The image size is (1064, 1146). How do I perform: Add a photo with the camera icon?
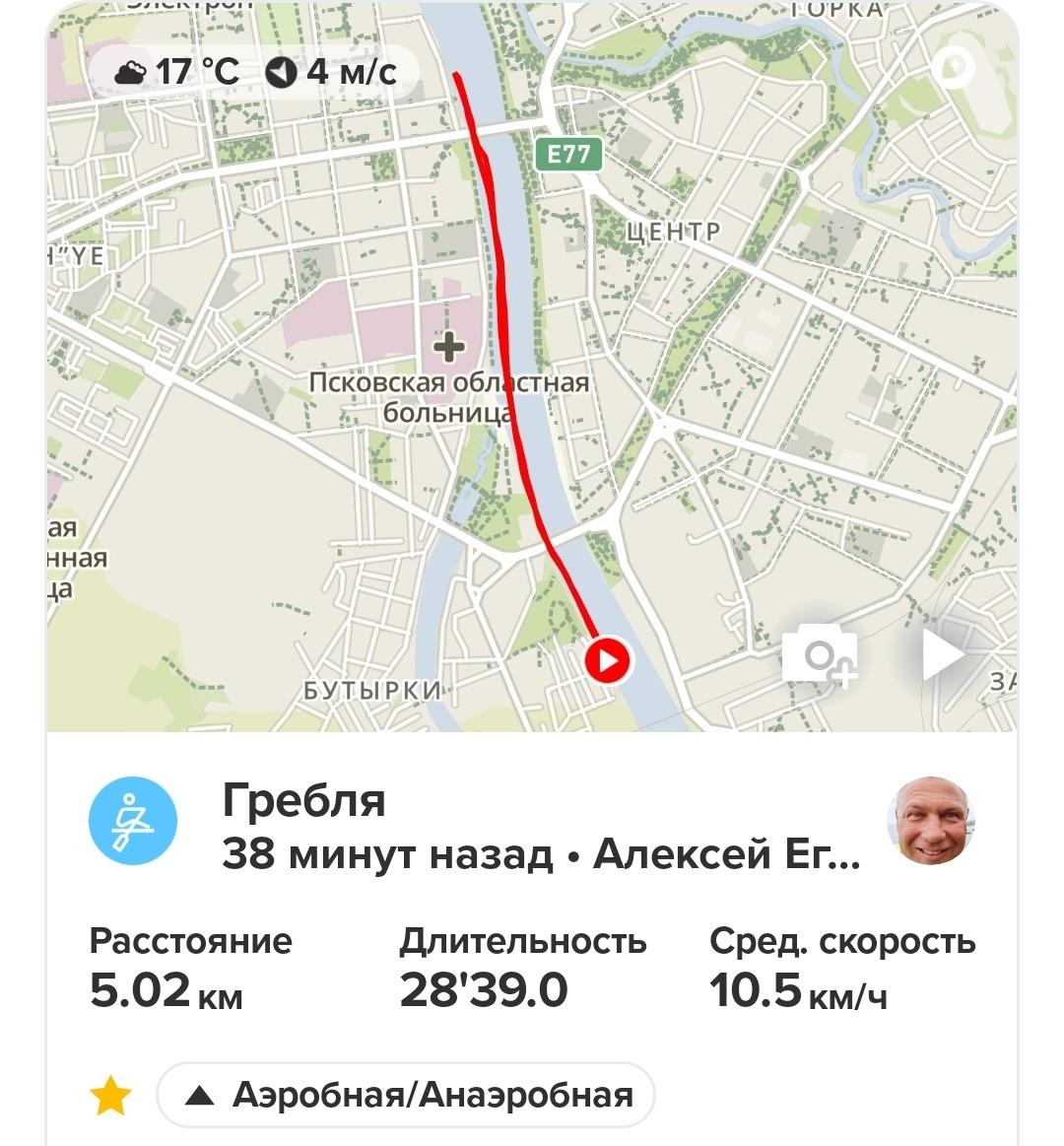coord(819,654)
